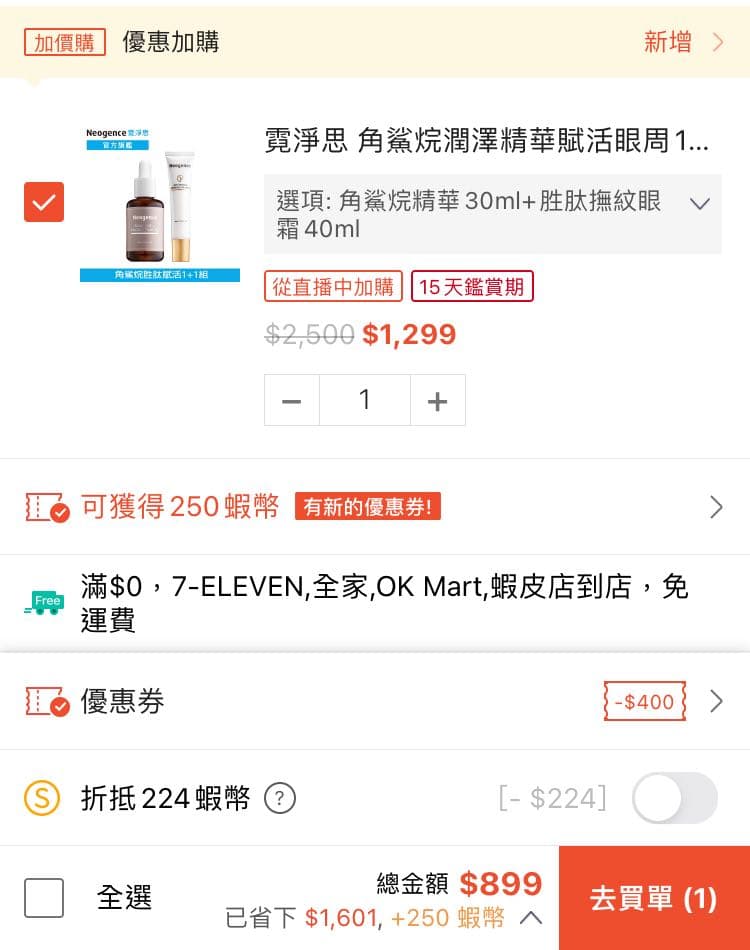The height and width of the screenshot is (950, 750).
Task: Click the 有新的優惠券 notice tag
Action: coord(369,507)
